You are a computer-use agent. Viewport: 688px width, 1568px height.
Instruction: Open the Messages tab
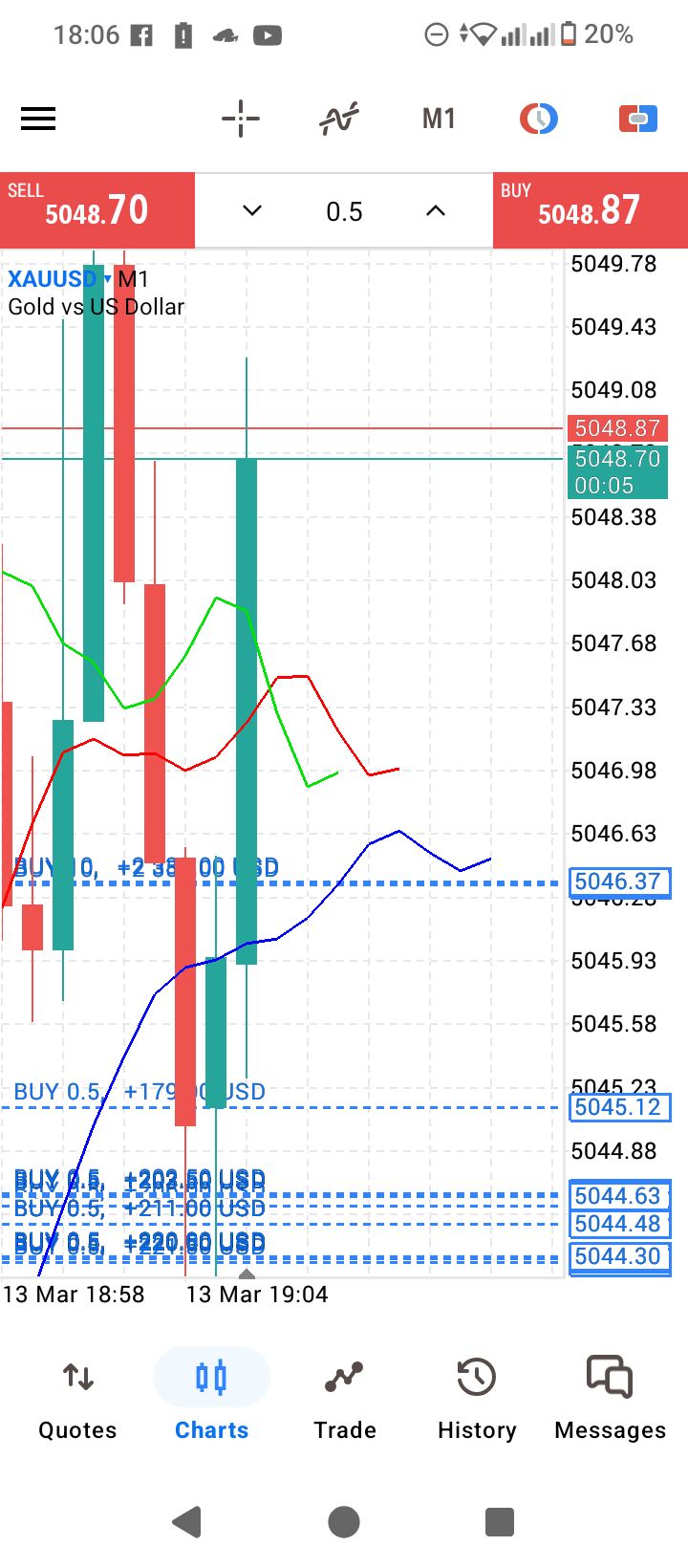pyautogui.click(x=610, y=1401)
